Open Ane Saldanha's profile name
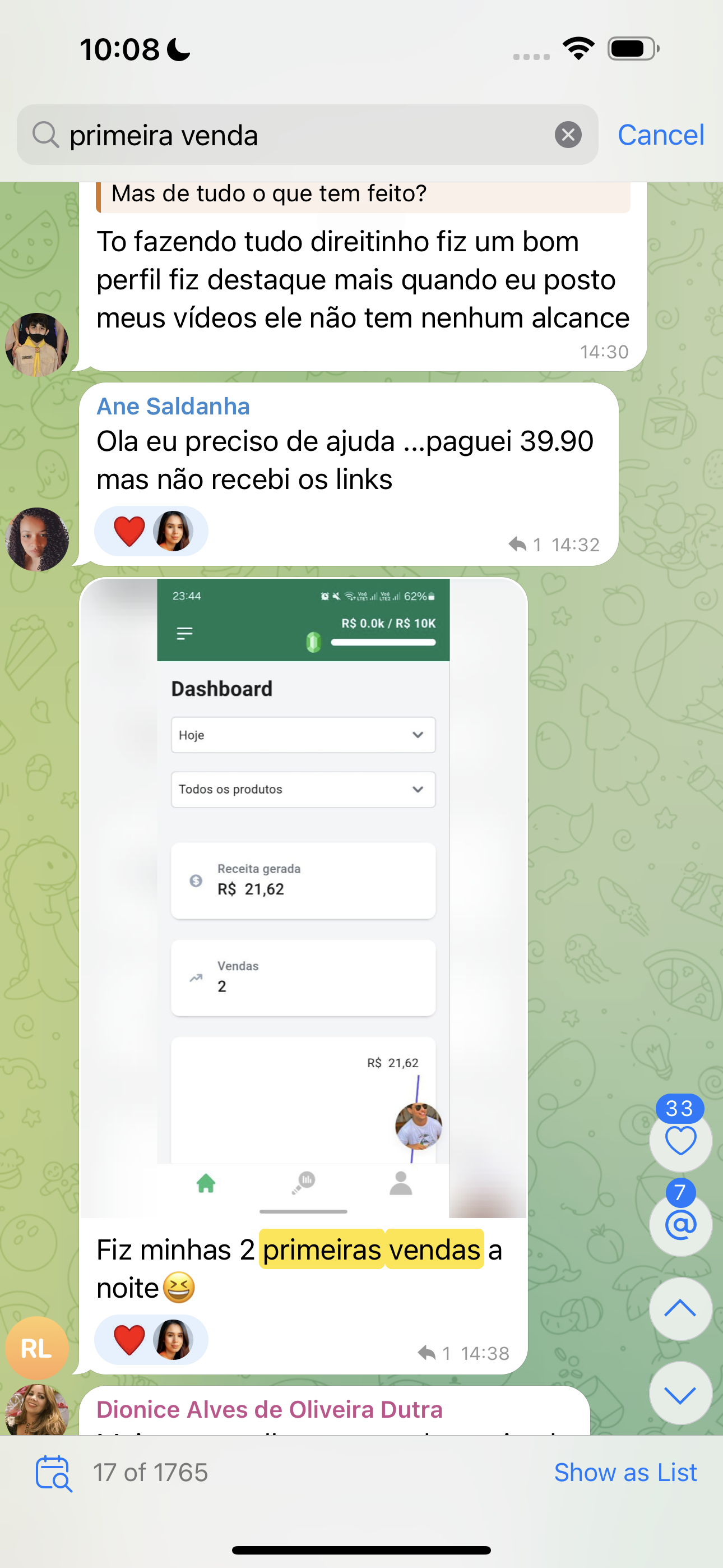The image size is (723, 1568). (173, 406)
